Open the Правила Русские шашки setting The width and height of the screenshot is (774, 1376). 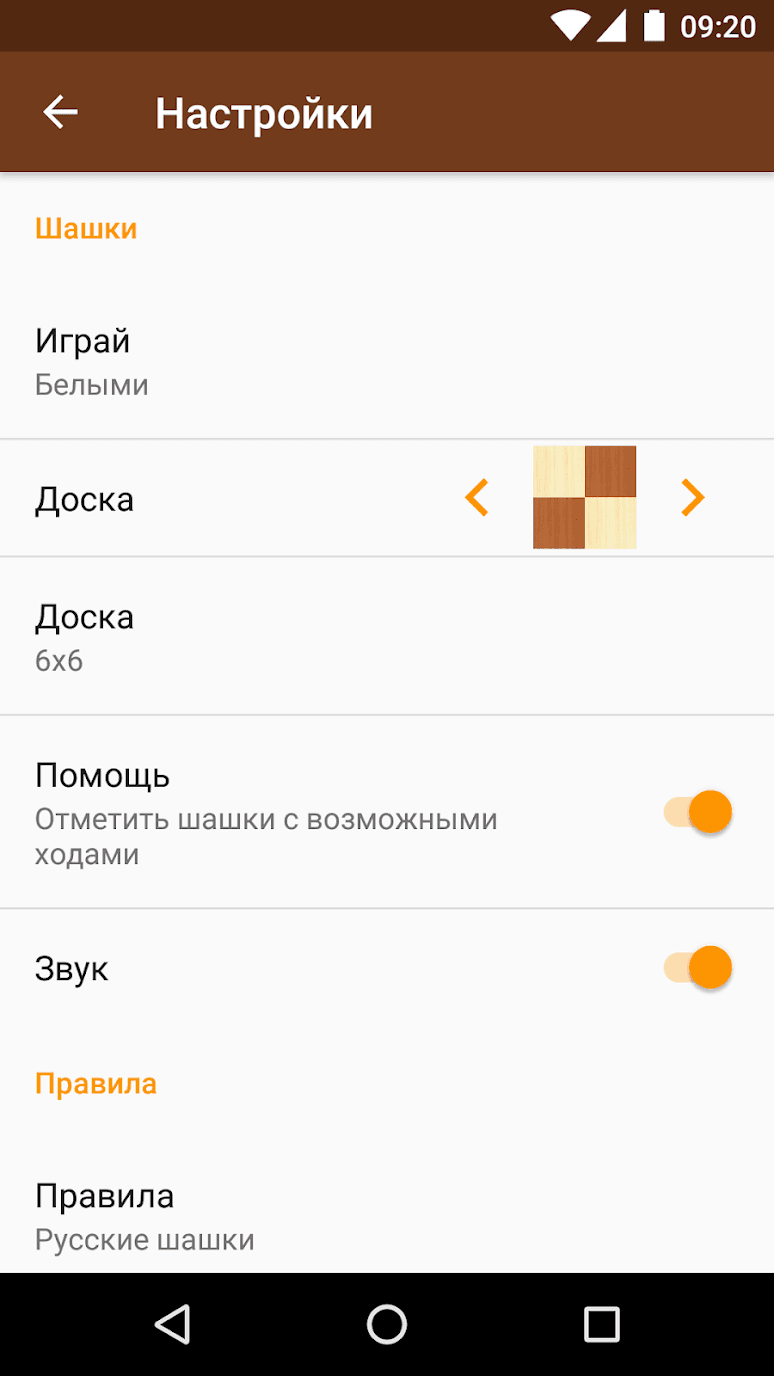(386, 1216)
